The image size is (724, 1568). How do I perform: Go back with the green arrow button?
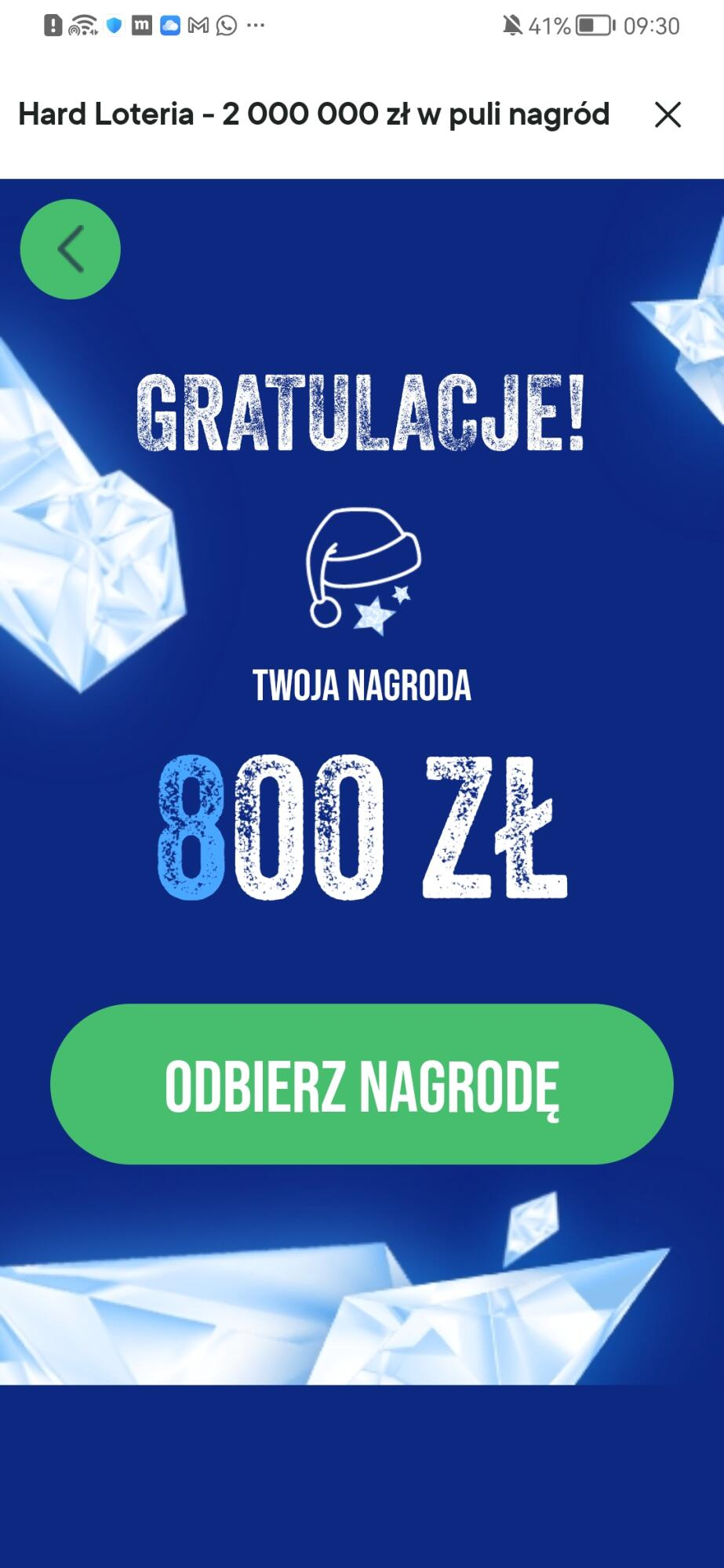[x=71, y=249]
